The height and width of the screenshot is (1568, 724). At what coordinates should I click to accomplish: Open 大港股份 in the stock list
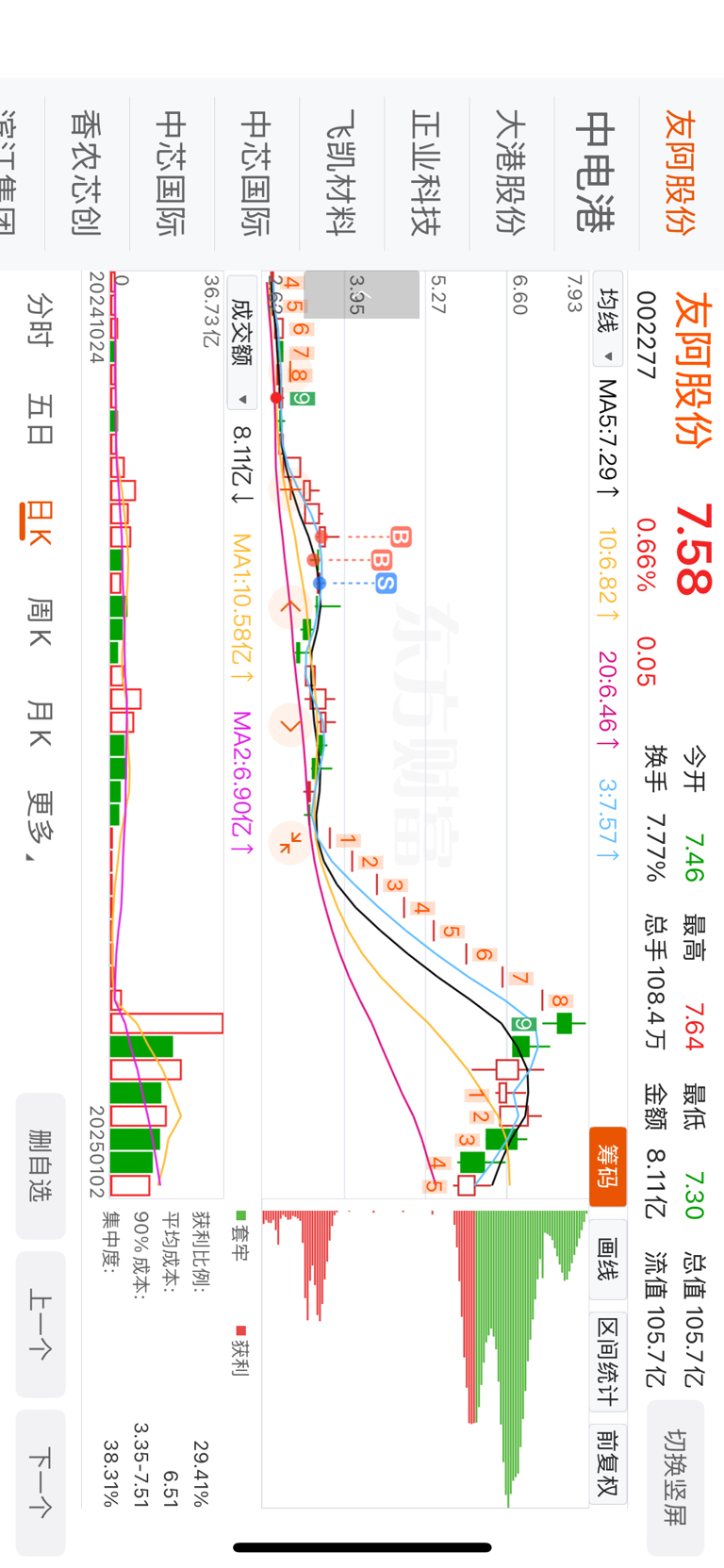coord(511,171)
